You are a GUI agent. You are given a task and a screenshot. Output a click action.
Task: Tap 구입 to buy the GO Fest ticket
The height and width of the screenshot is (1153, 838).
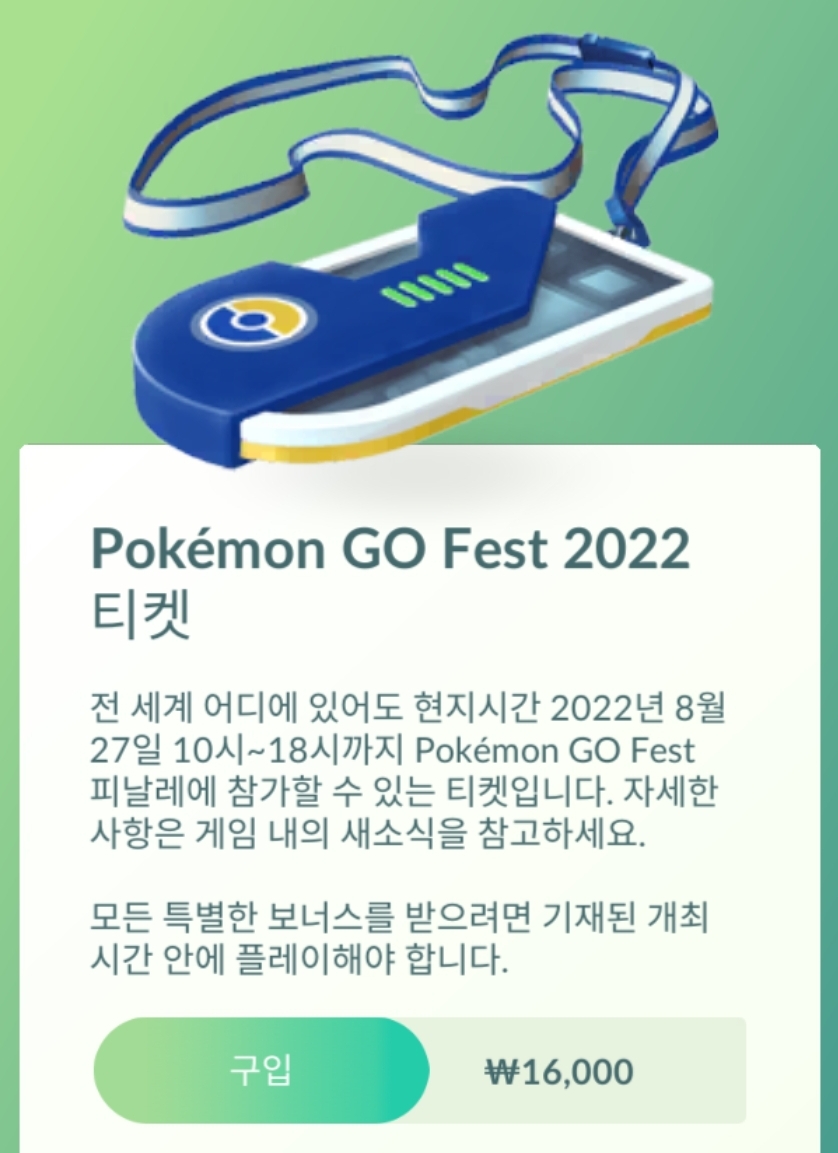tap(261, 1071)
